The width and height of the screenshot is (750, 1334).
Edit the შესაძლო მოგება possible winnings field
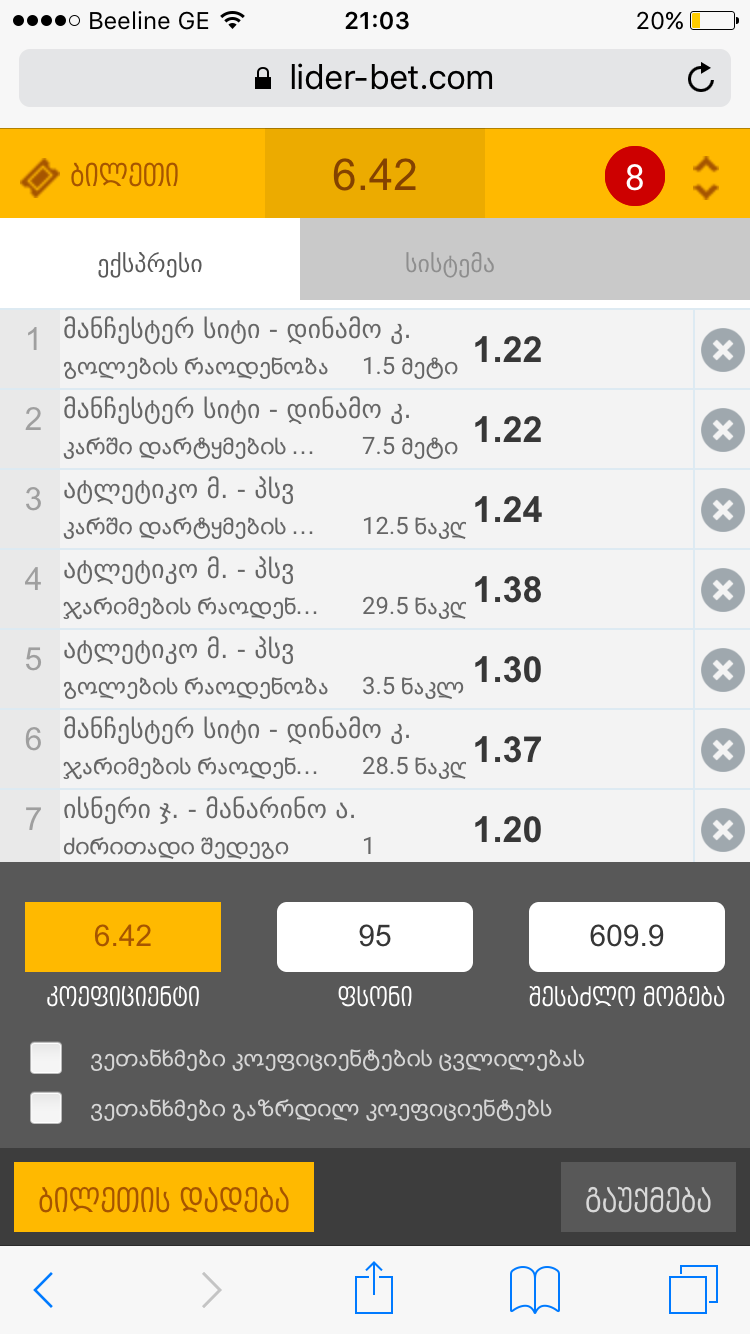(627, 937)
